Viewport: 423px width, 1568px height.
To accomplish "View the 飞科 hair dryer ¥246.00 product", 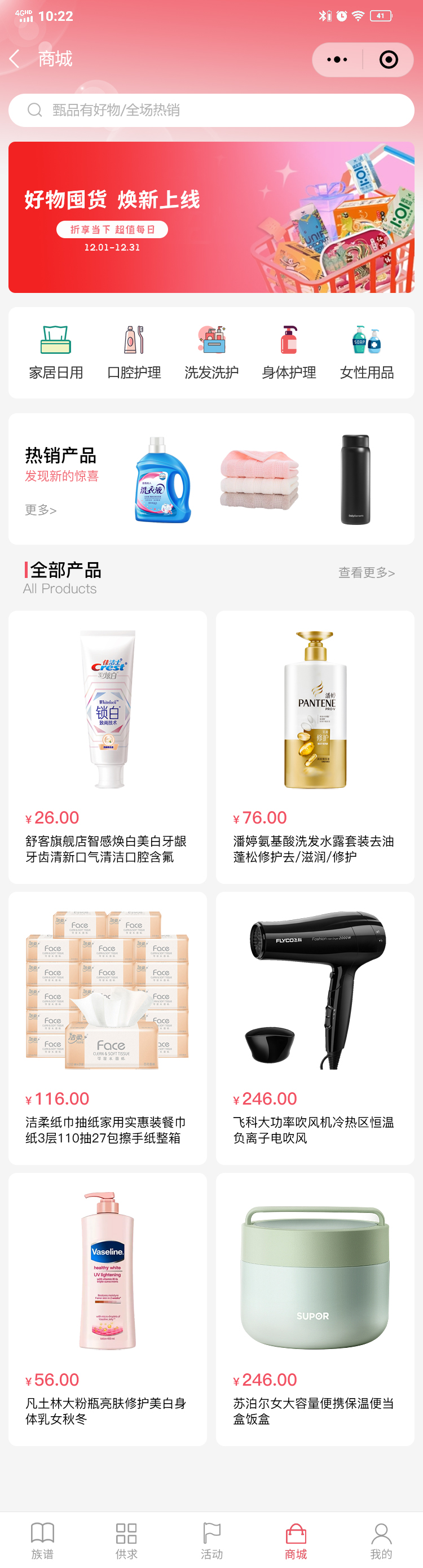I will coord(315,1027).
